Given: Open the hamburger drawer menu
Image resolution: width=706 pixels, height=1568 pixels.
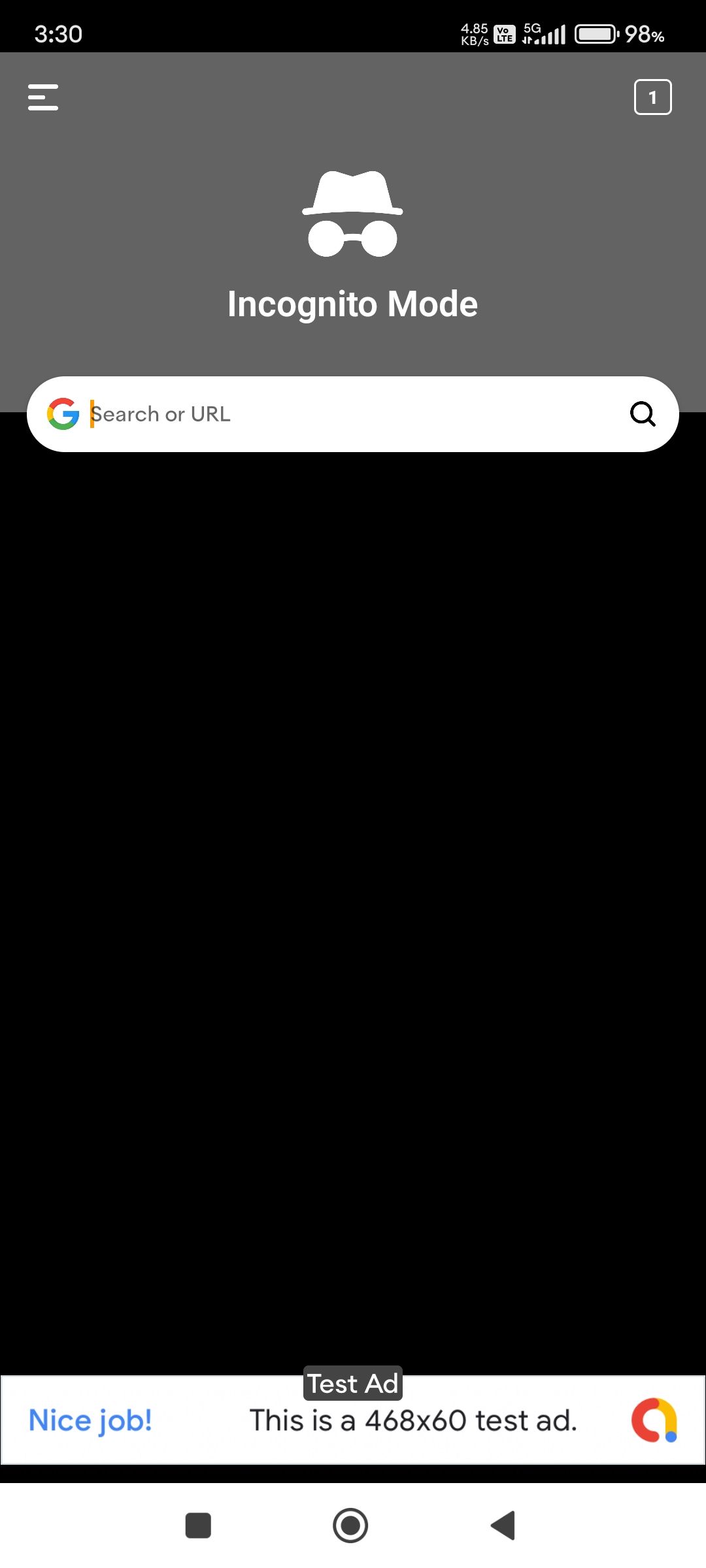Looking at the screenshot, I should point(43,97).
